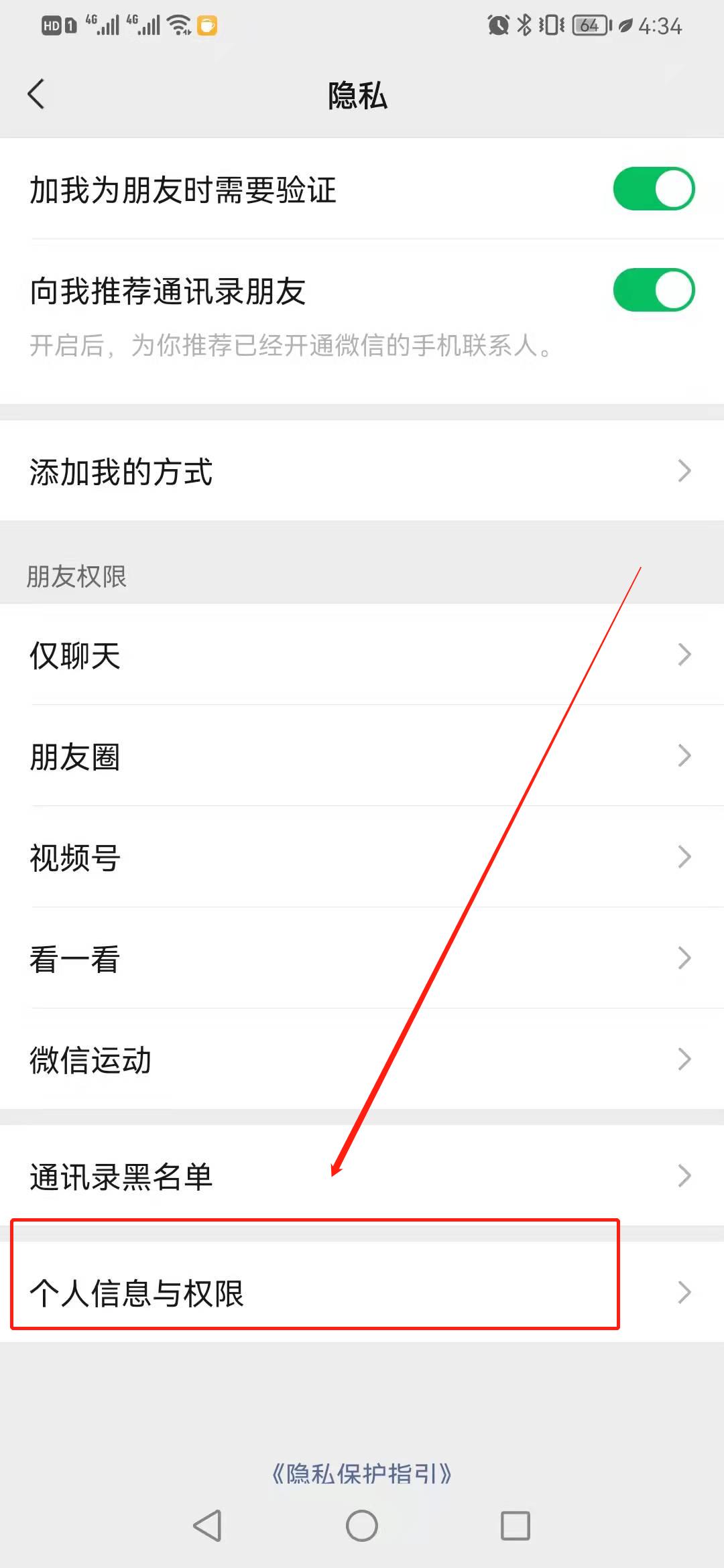Open 微信运动 settings

tap(362, 1059)
